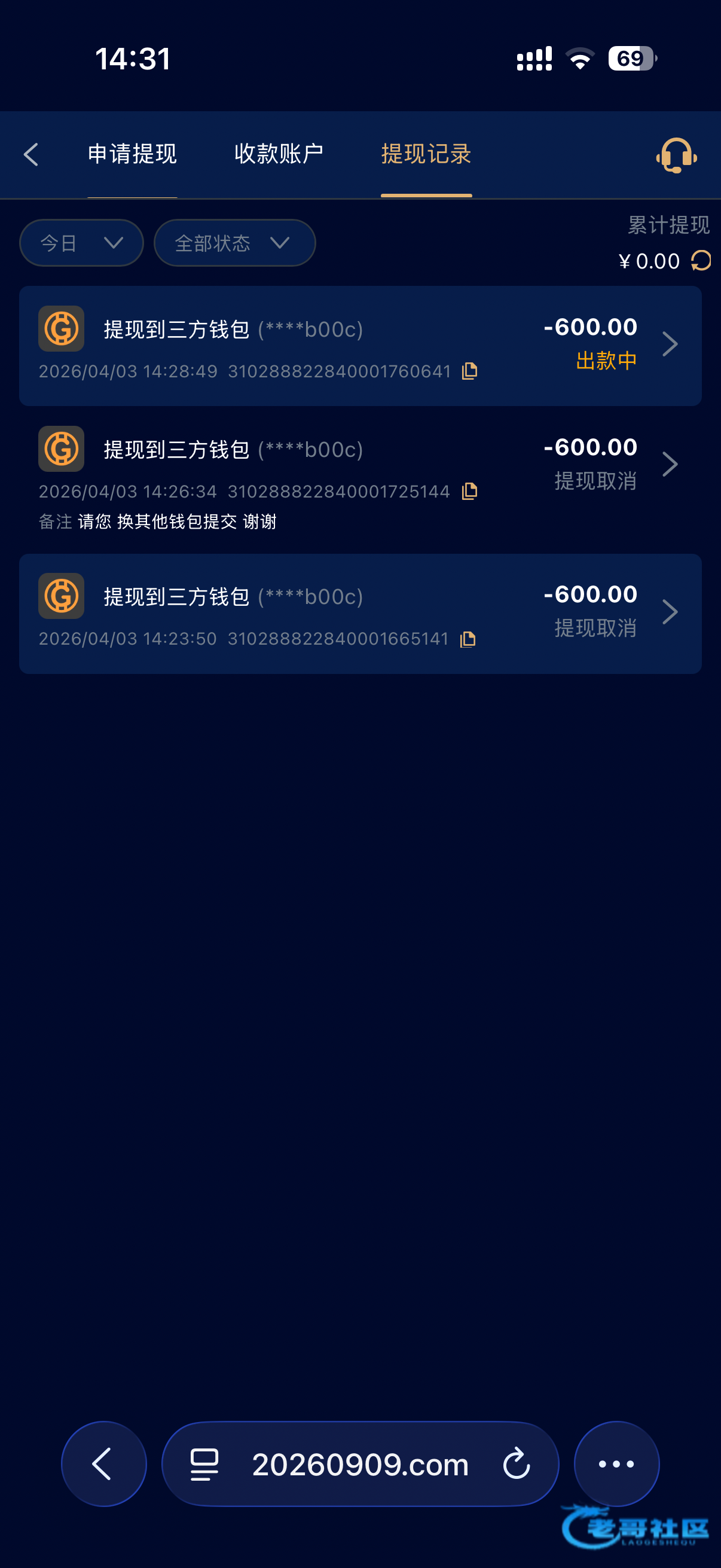Refresh the 累计提现 total

[701, 261]
